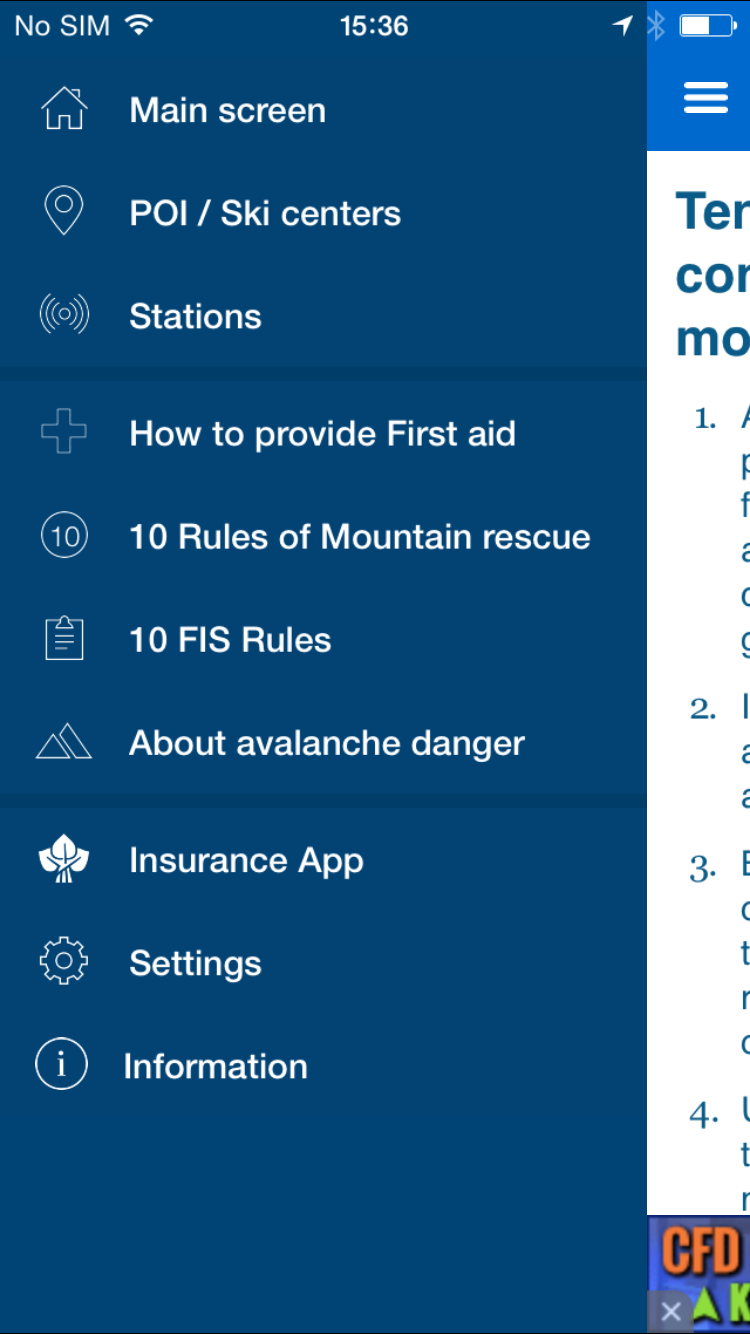The image size is (750, 1334).
Task: Open the Information page
Action: click(323, 1066)
